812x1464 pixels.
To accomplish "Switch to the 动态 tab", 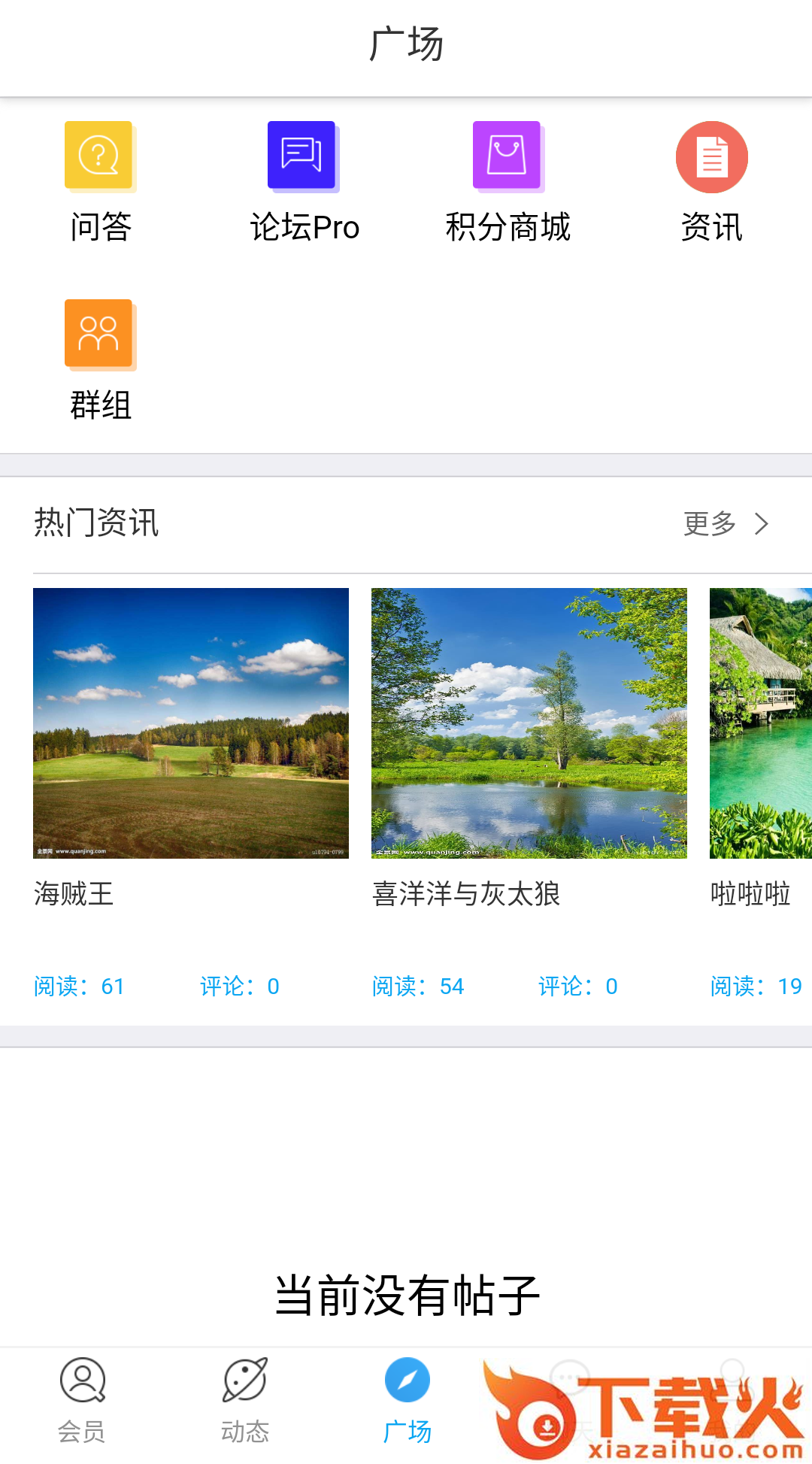I will click(x=245, y=1399).
